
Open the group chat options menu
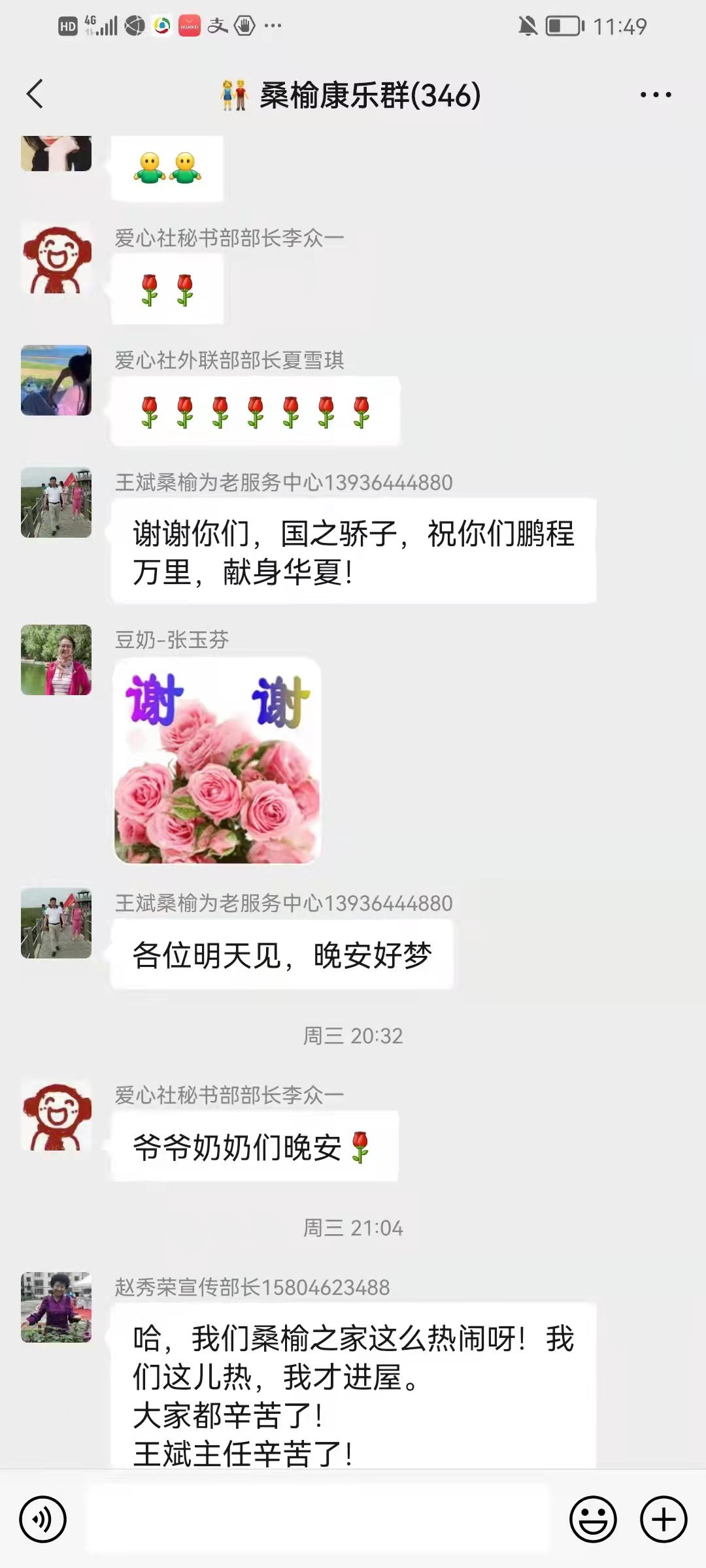coord(655,95)
